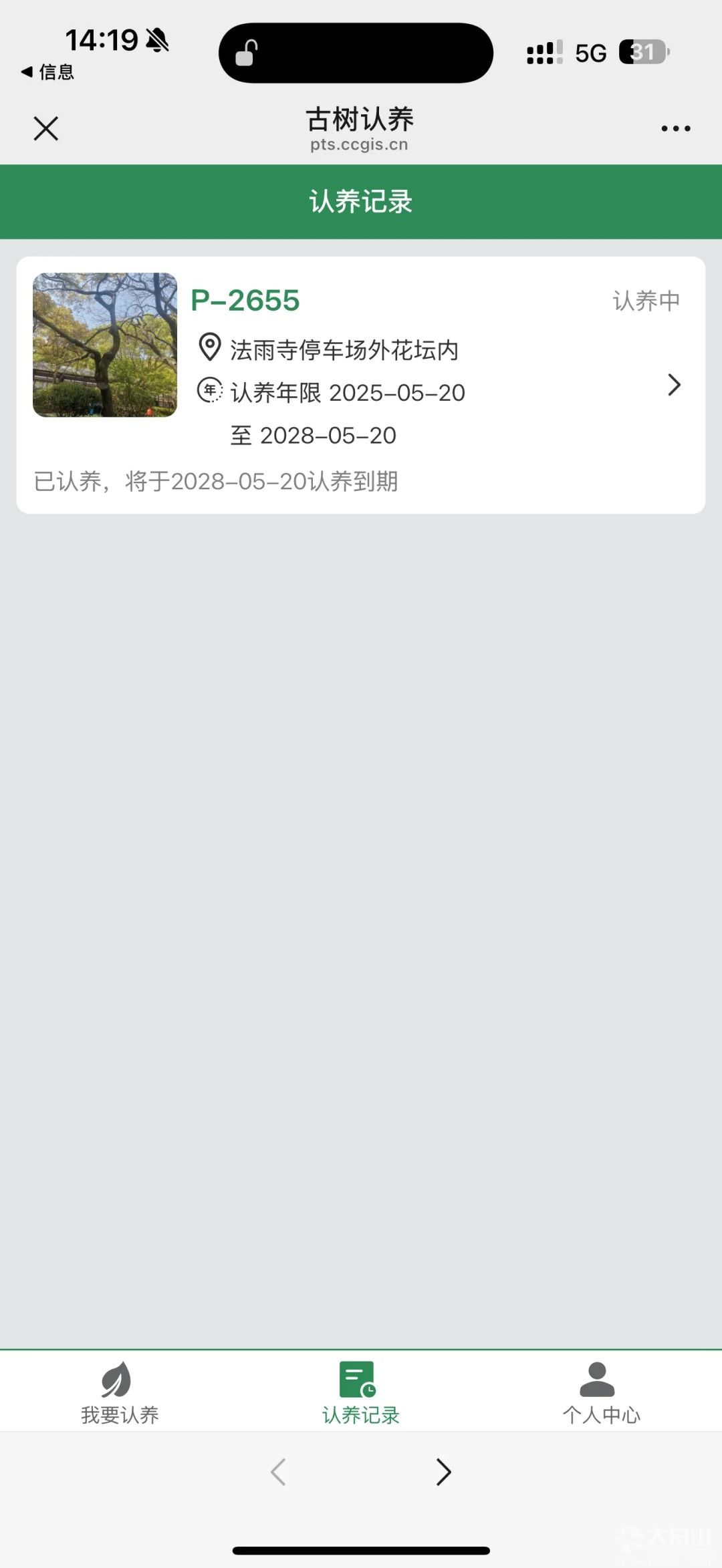The image size is (722, 1568).
Task: Open the three-dot overflow menu
Action: click(x=676, y=128)
